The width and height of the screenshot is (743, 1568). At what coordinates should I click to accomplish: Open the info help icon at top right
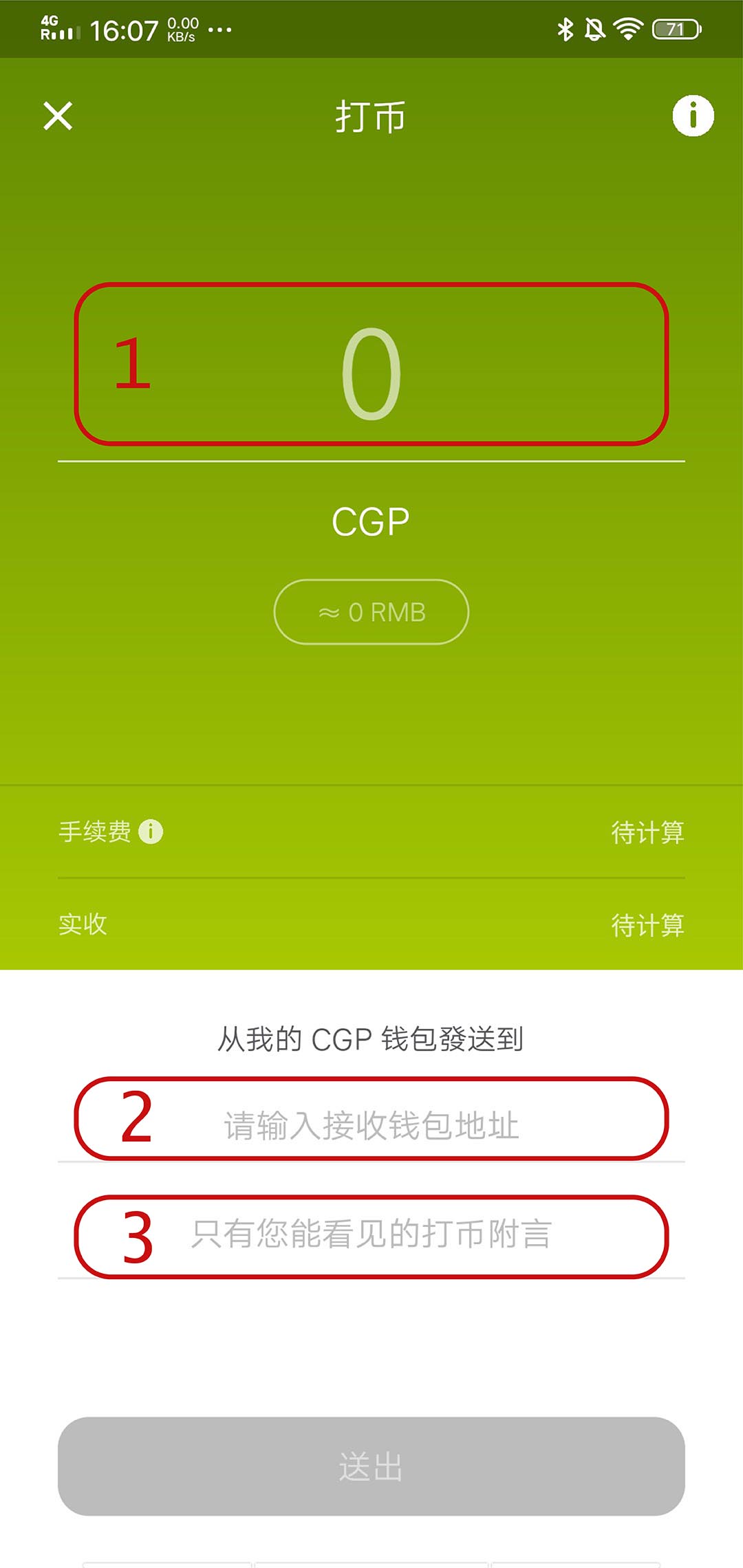click(693, 117)
